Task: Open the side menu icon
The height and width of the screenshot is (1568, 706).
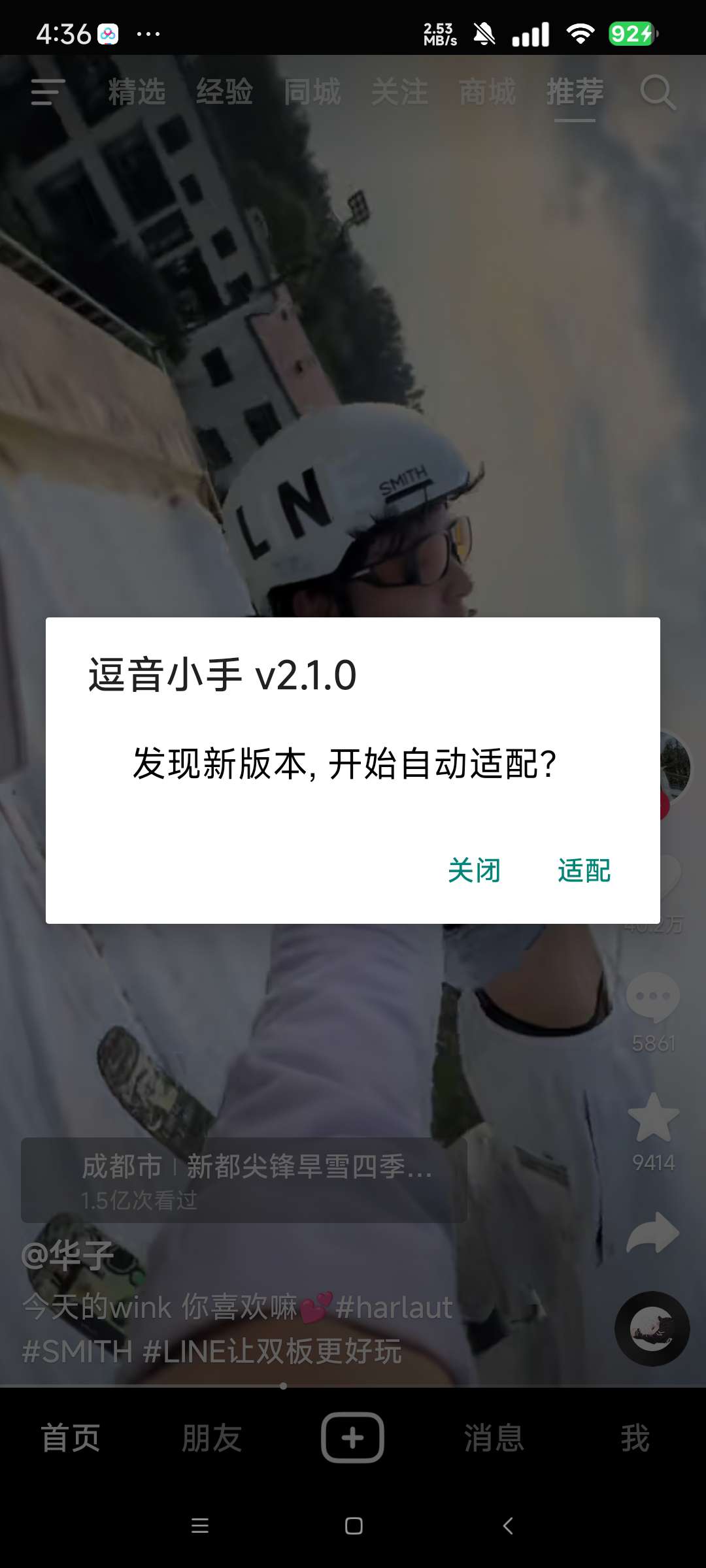Action: [x=48, y=92]
